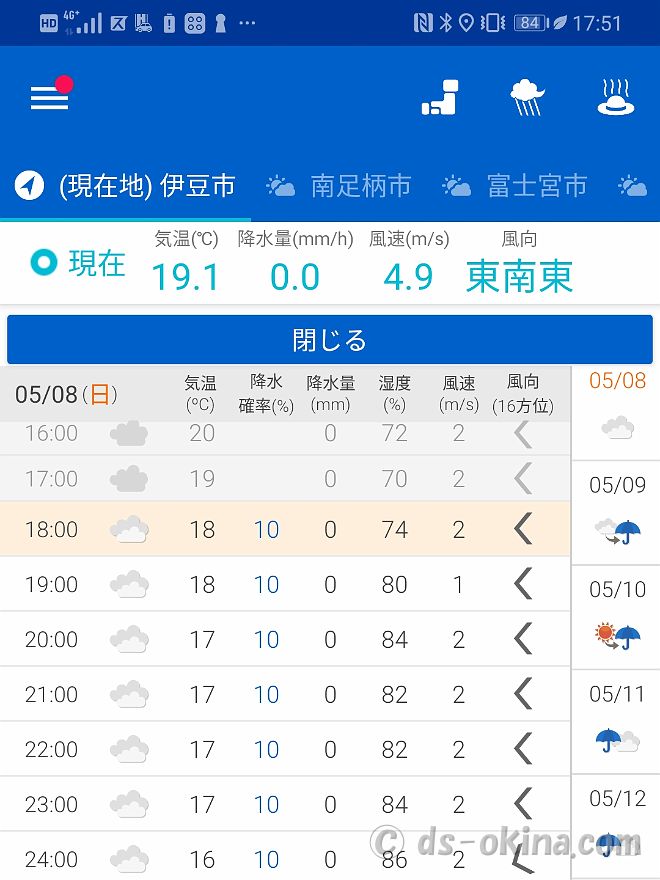Show the 05/09 daily forecast
The height and width of the screenshot is (880, 660).
click(x=617, y=510)
